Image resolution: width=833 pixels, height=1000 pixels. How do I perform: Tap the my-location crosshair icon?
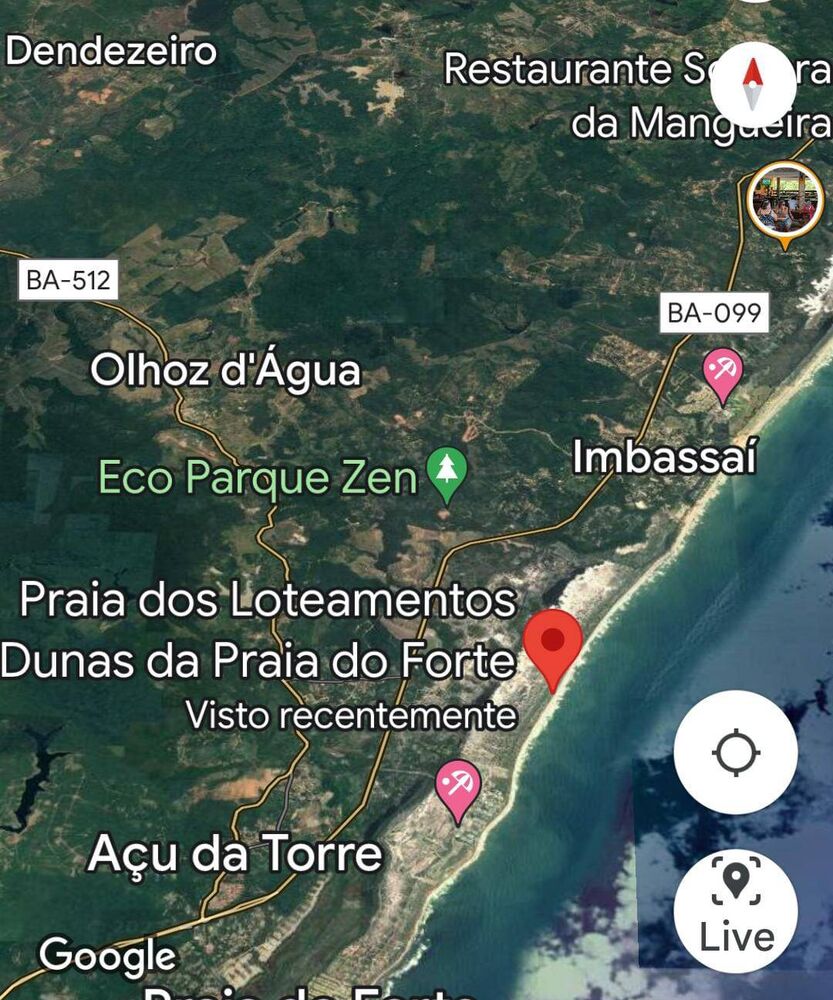point(737,753)
